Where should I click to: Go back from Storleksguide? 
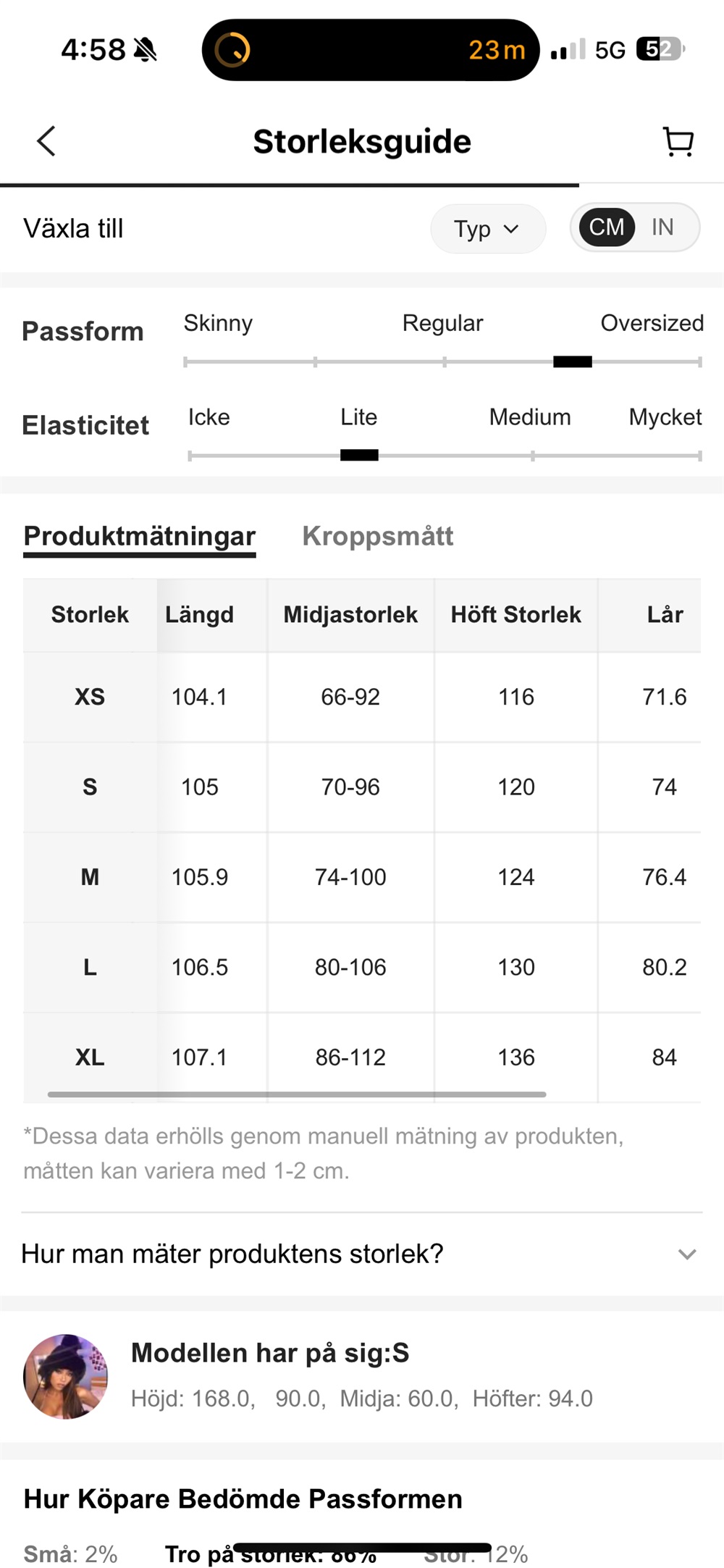[x=46, y=141]
